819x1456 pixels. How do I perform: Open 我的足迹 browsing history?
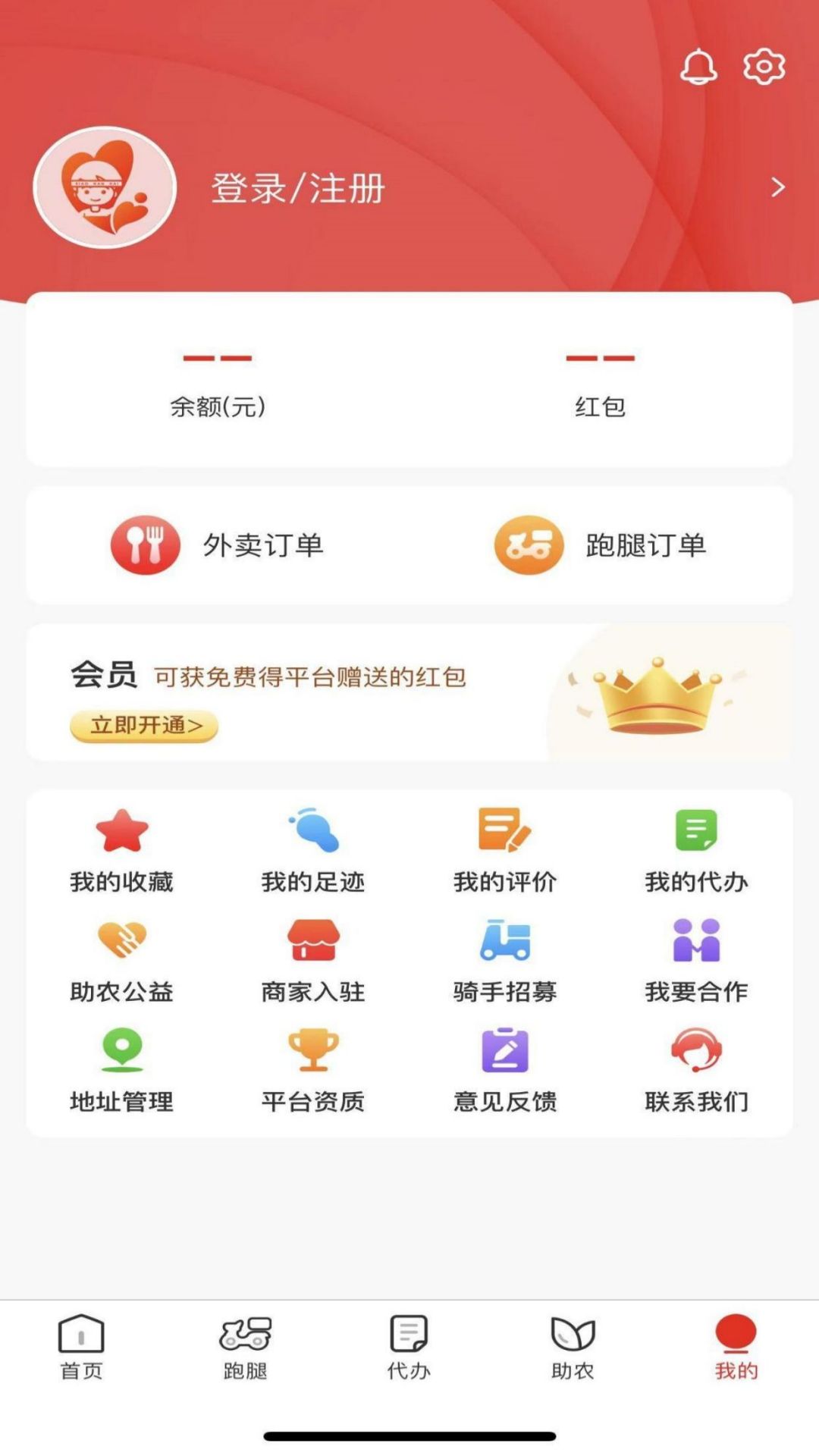tap(313, 851)
